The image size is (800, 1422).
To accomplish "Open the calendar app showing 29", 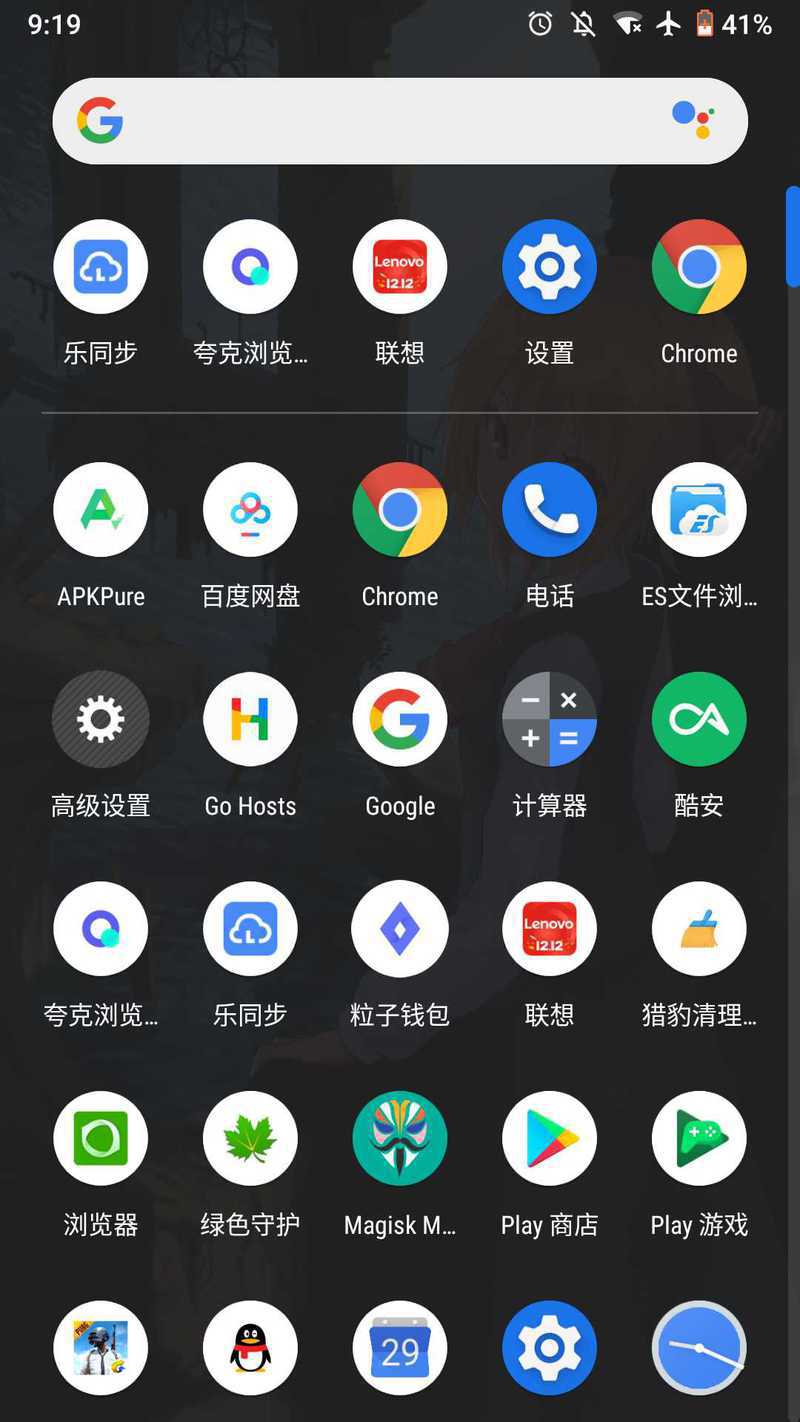I will point(400,1348).
